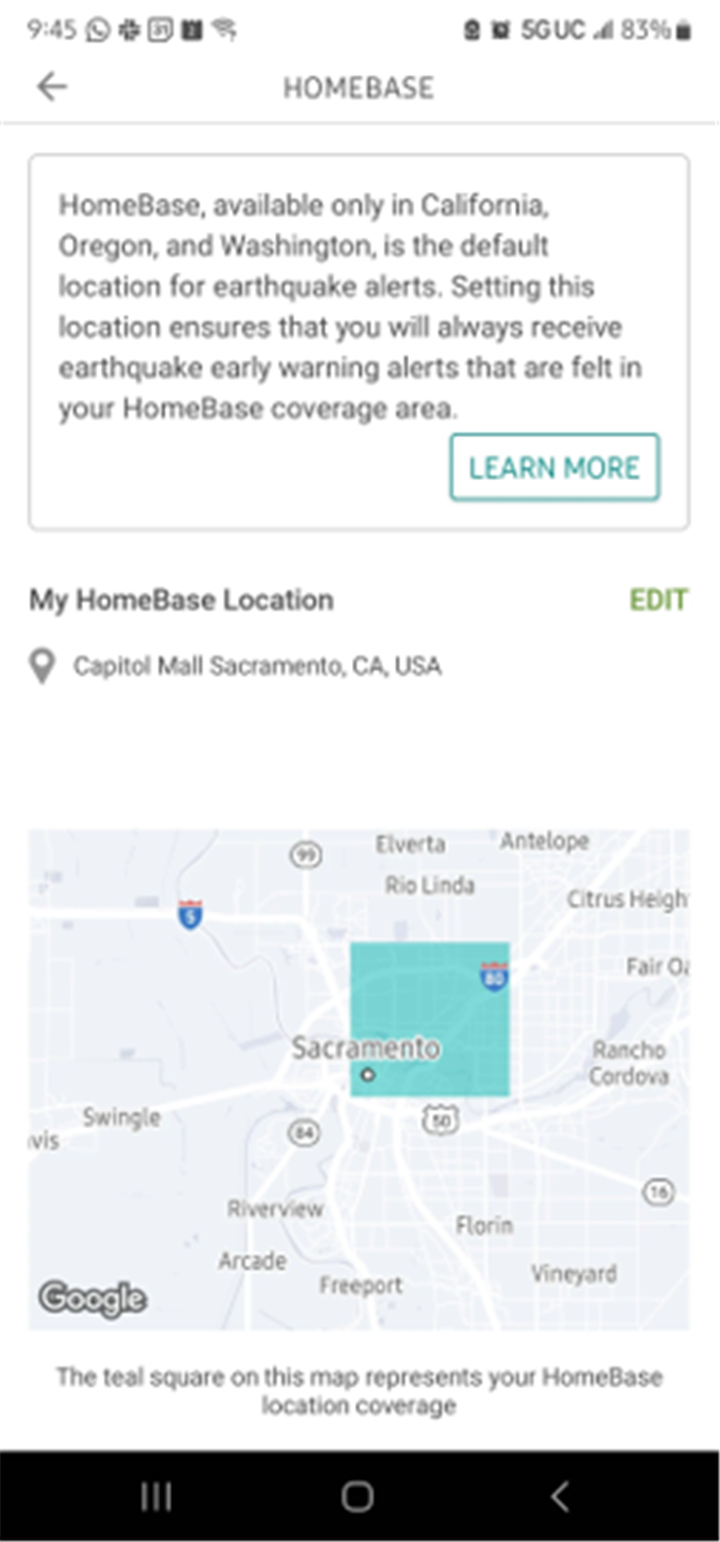Open recent apps from navigation bar
720x1542 pixels.
coord(156,1496)
